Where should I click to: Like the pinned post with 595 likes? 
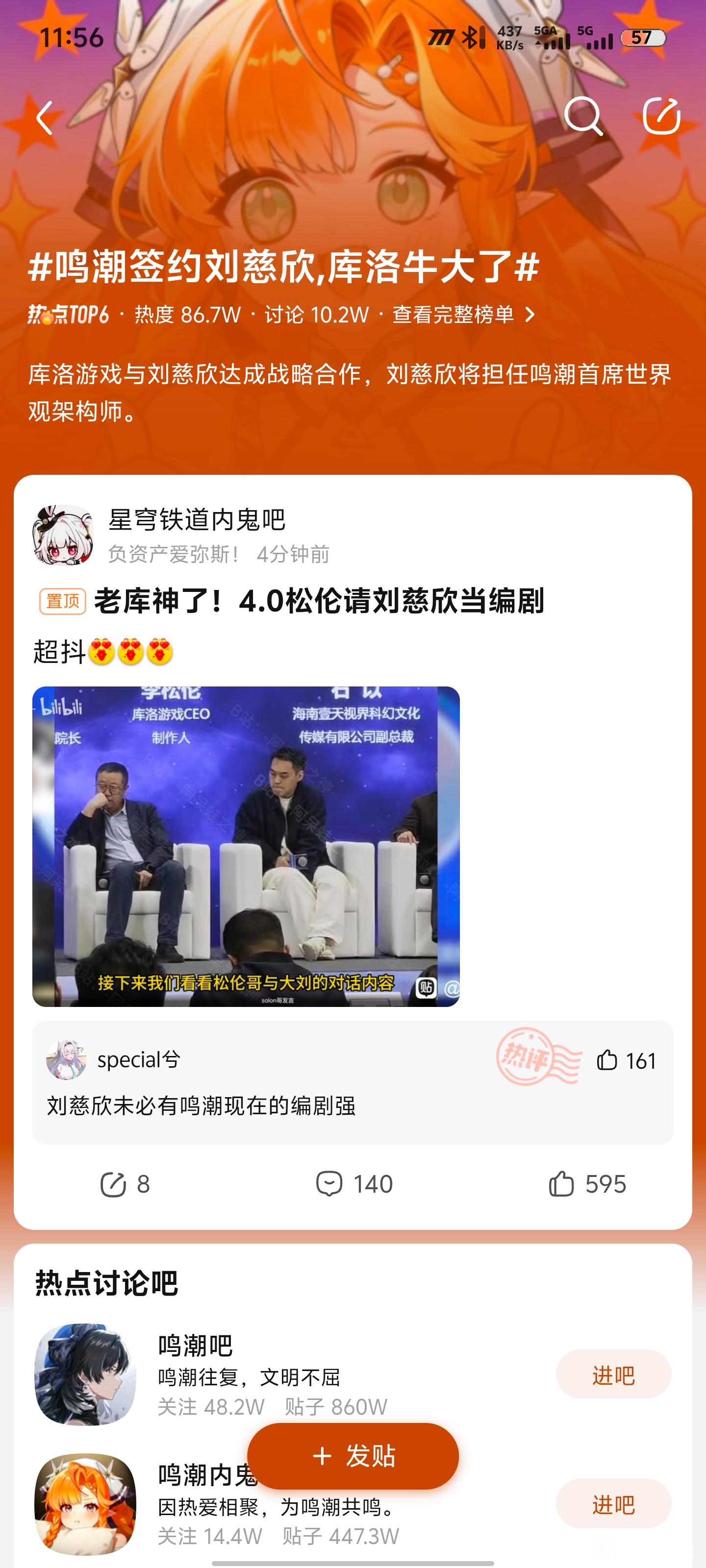[x=586, y=1184]
